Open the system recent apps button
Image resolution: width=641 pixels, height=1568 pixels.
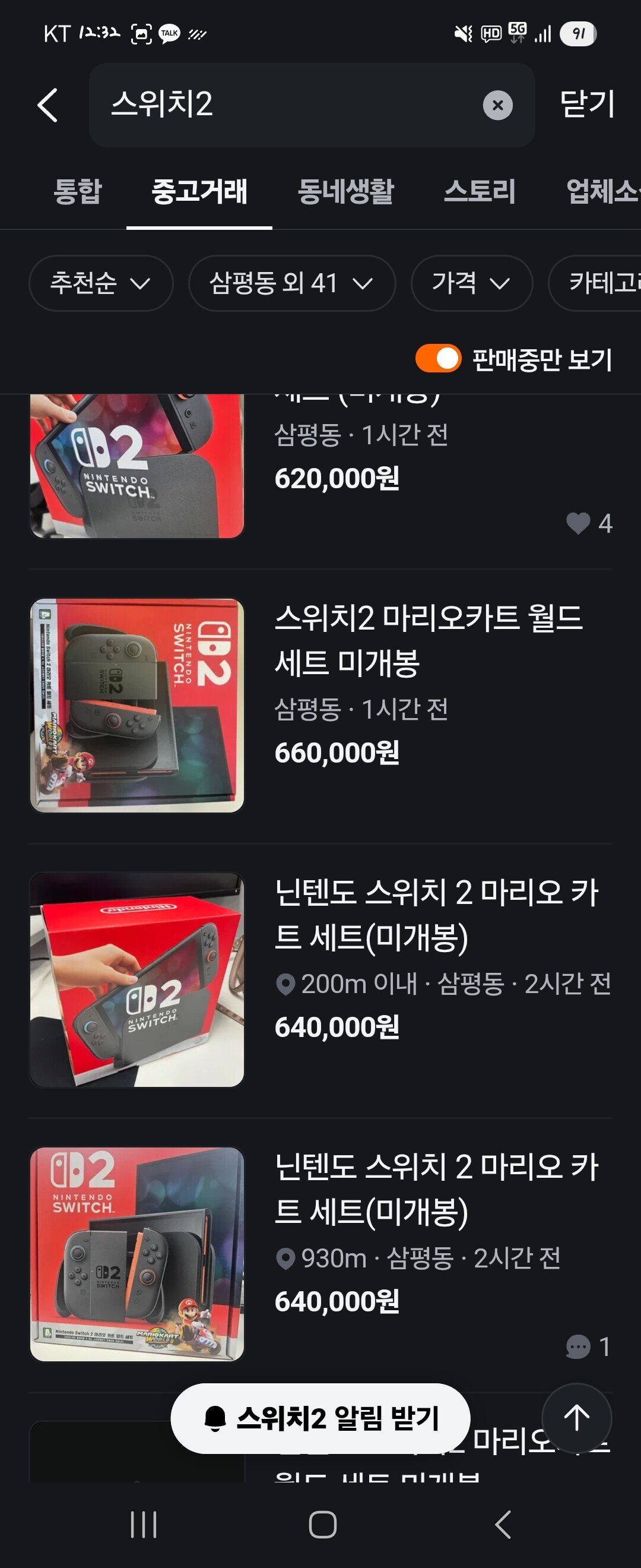(x=144, y=1525)
